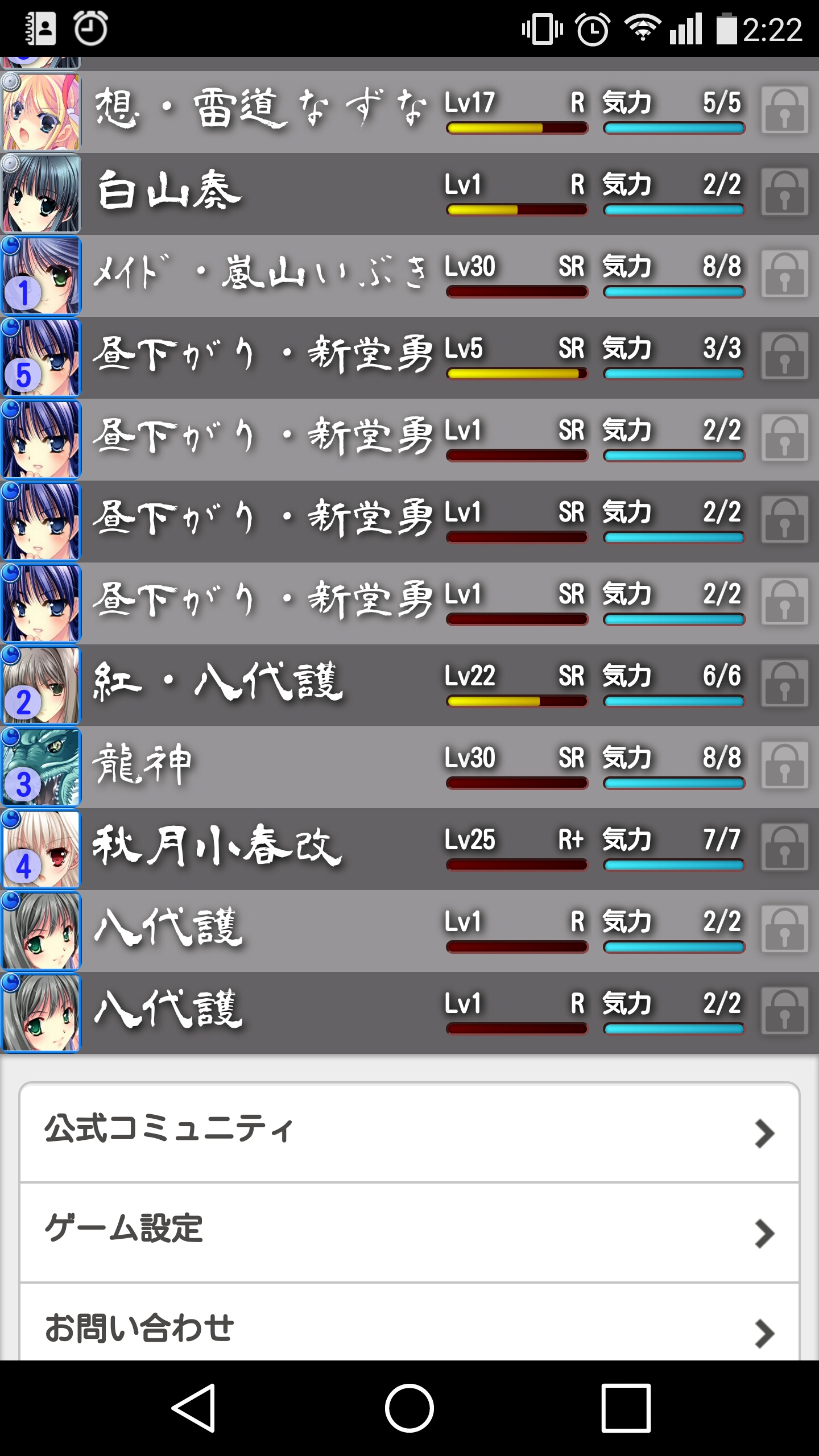Viewport: 819px width, 1456px height.
Task: Open ゲーム設定 settings row
Action: point(409,1232)
